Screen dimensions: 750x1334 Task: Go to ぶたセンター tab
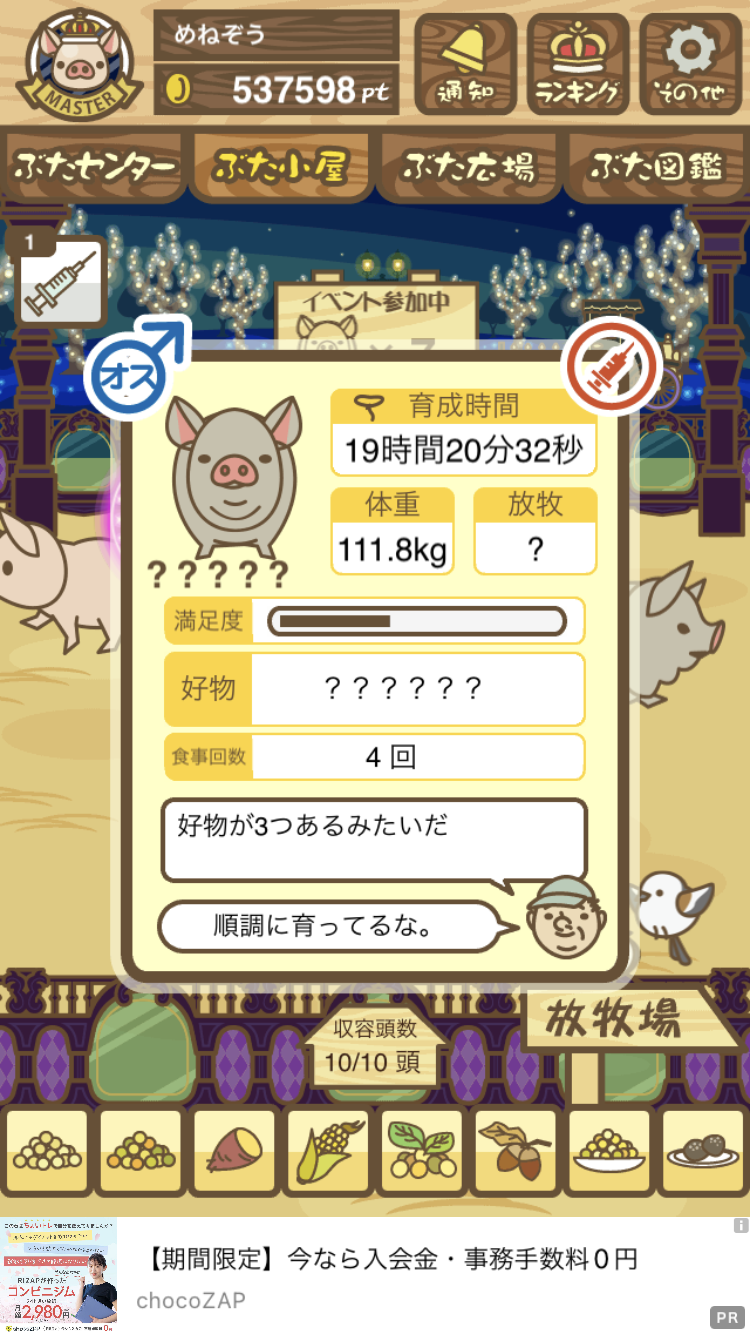(x=95, y=167)
